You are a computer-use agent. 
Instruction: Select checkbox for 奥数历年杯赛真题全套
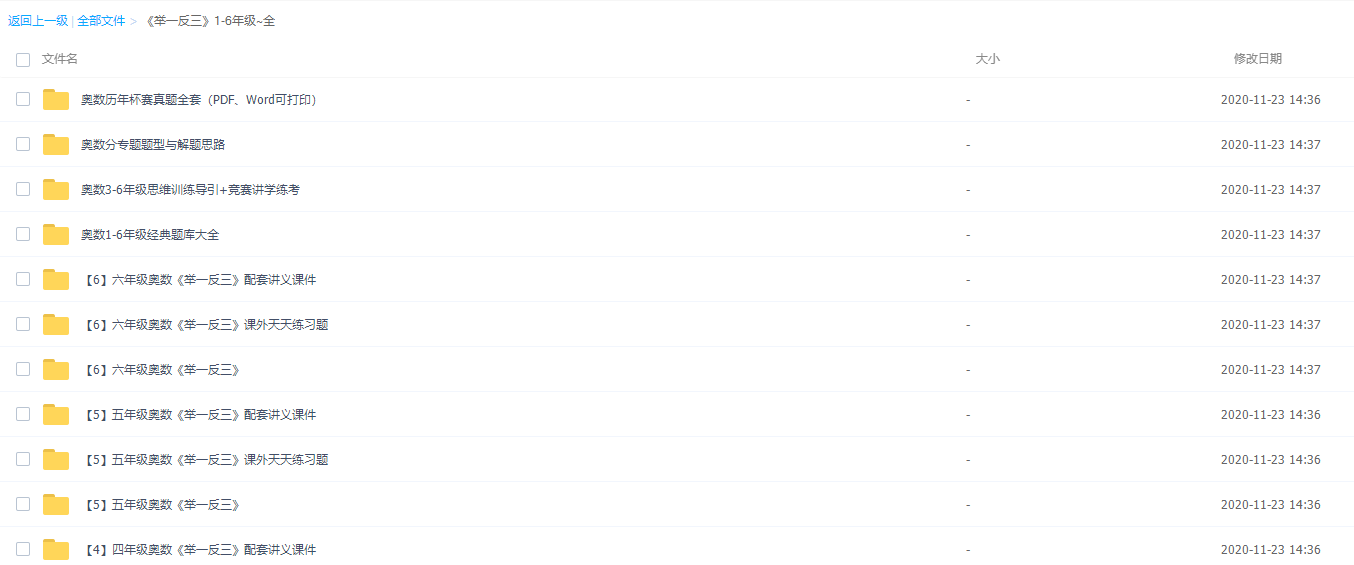click(x=23, y=99)
